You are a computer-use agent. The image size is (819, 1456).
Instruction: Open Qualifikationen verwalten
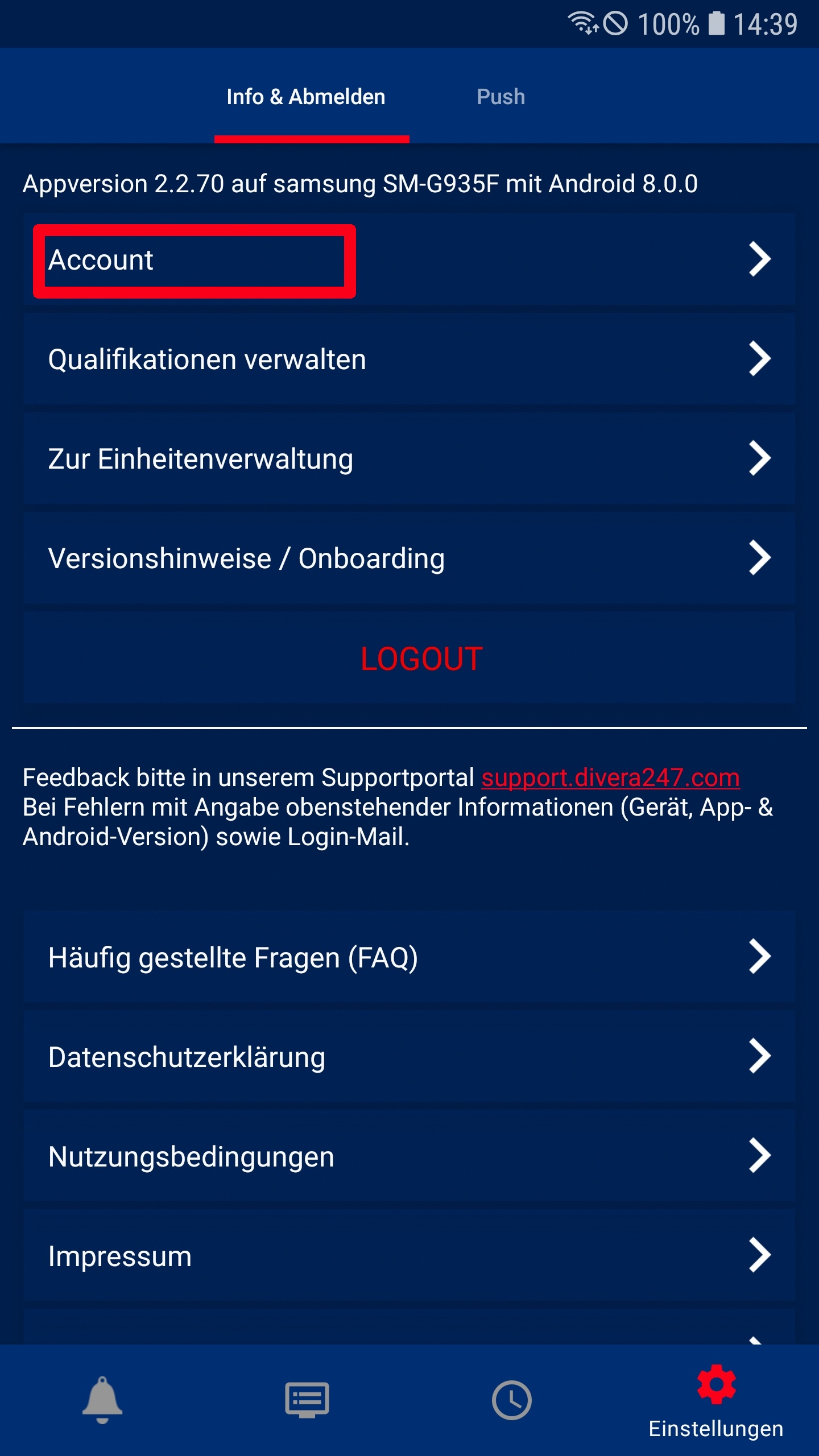[409, 359]
